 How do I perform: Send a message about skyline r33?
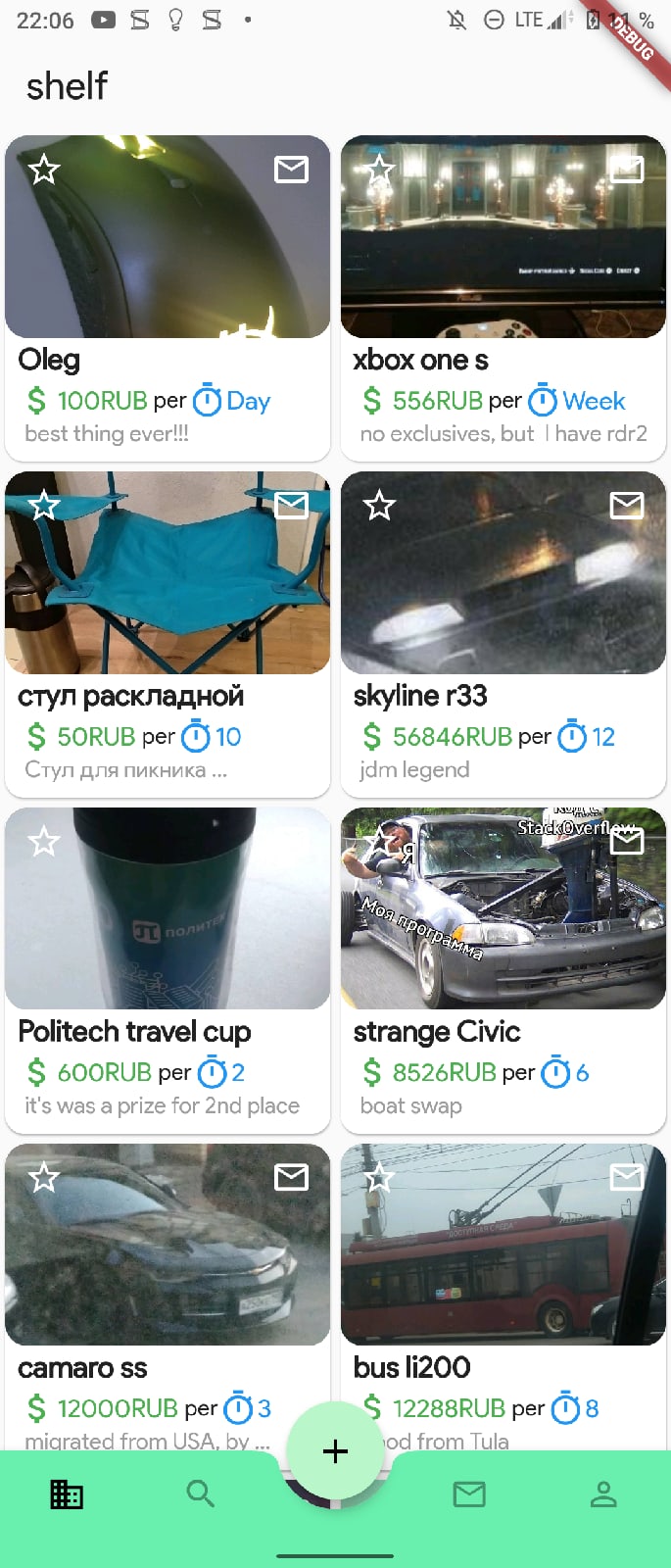point(626,506)
